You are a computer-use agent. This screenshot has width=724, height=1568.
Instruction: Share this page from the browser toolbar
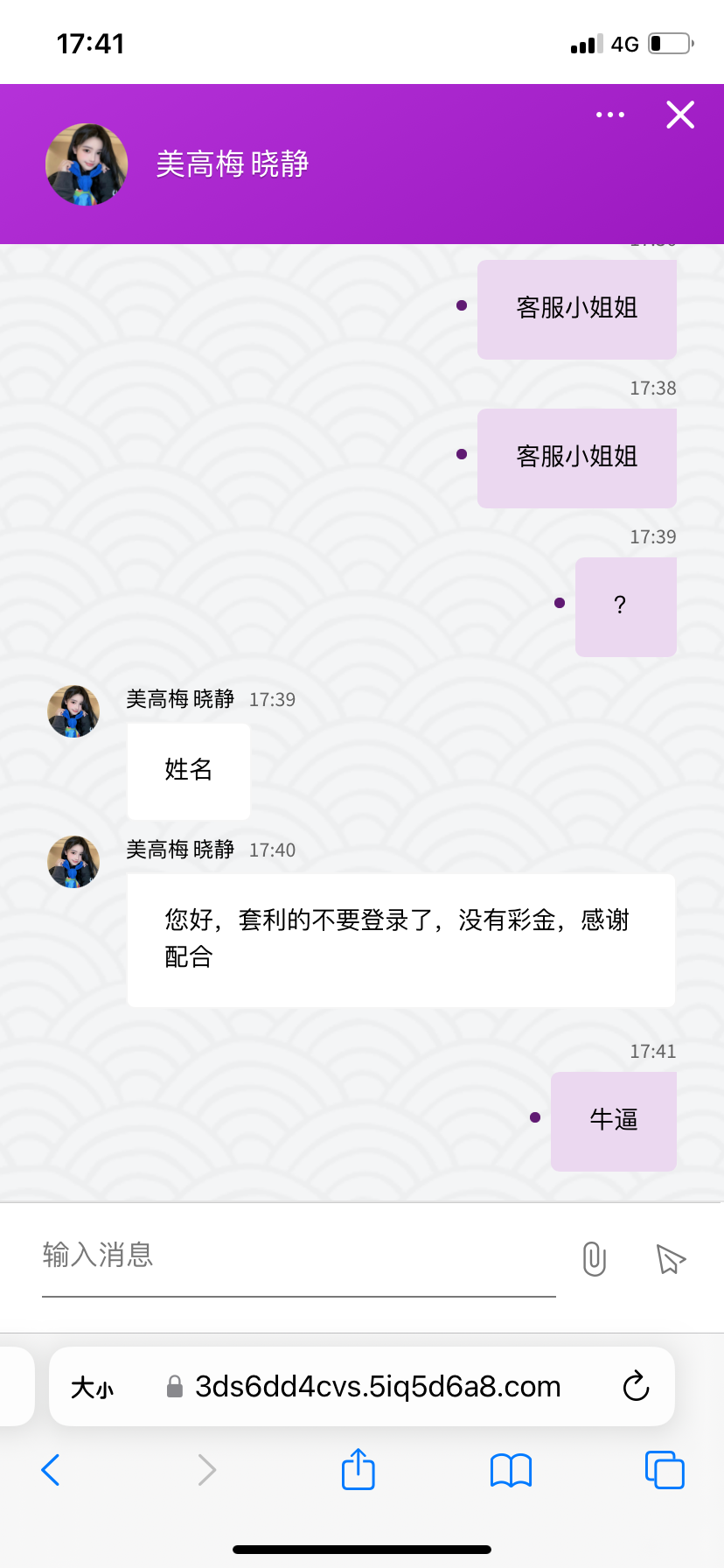point(359,1468)
